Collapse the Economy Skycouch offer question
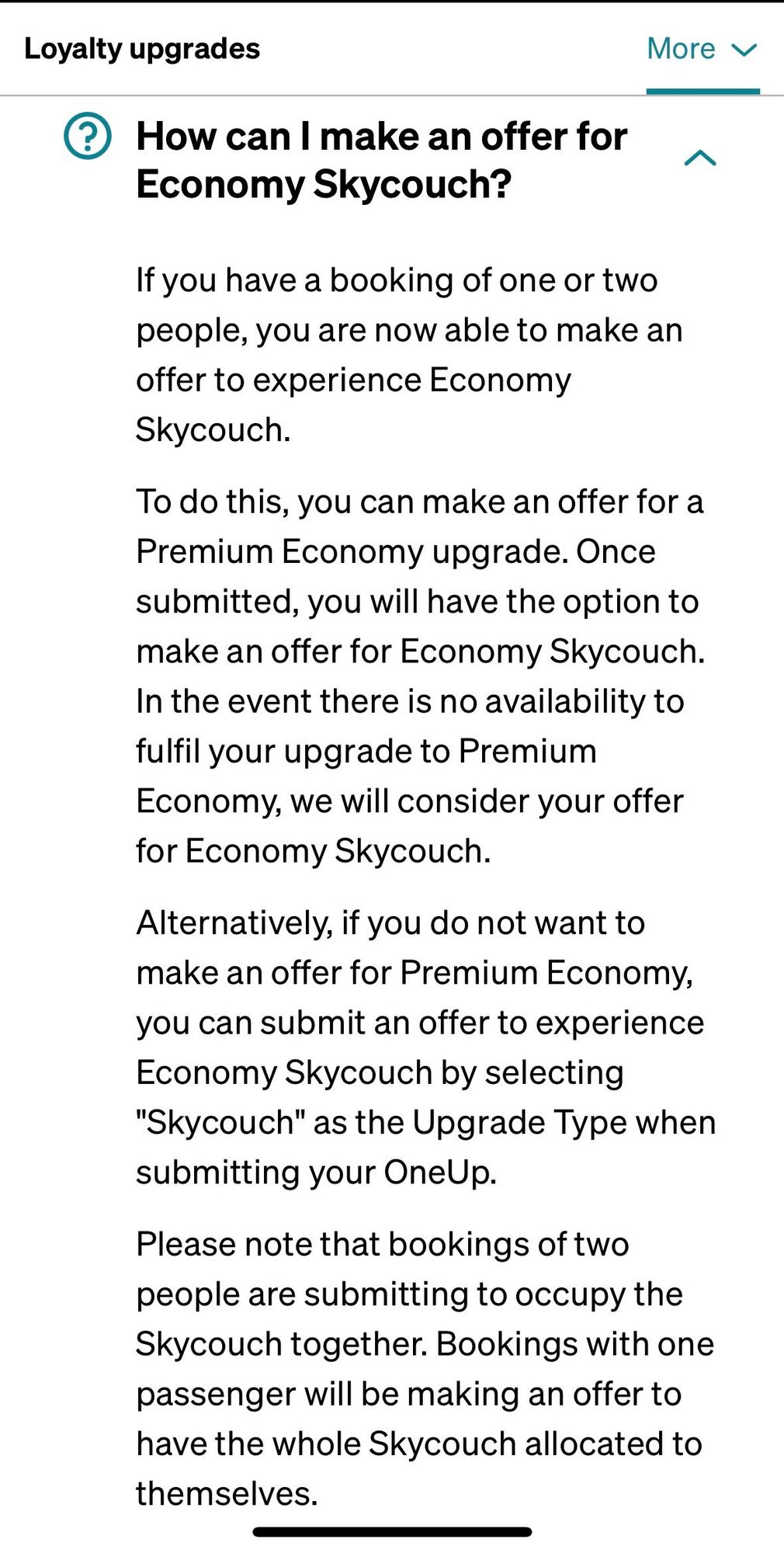 (699, 158)
